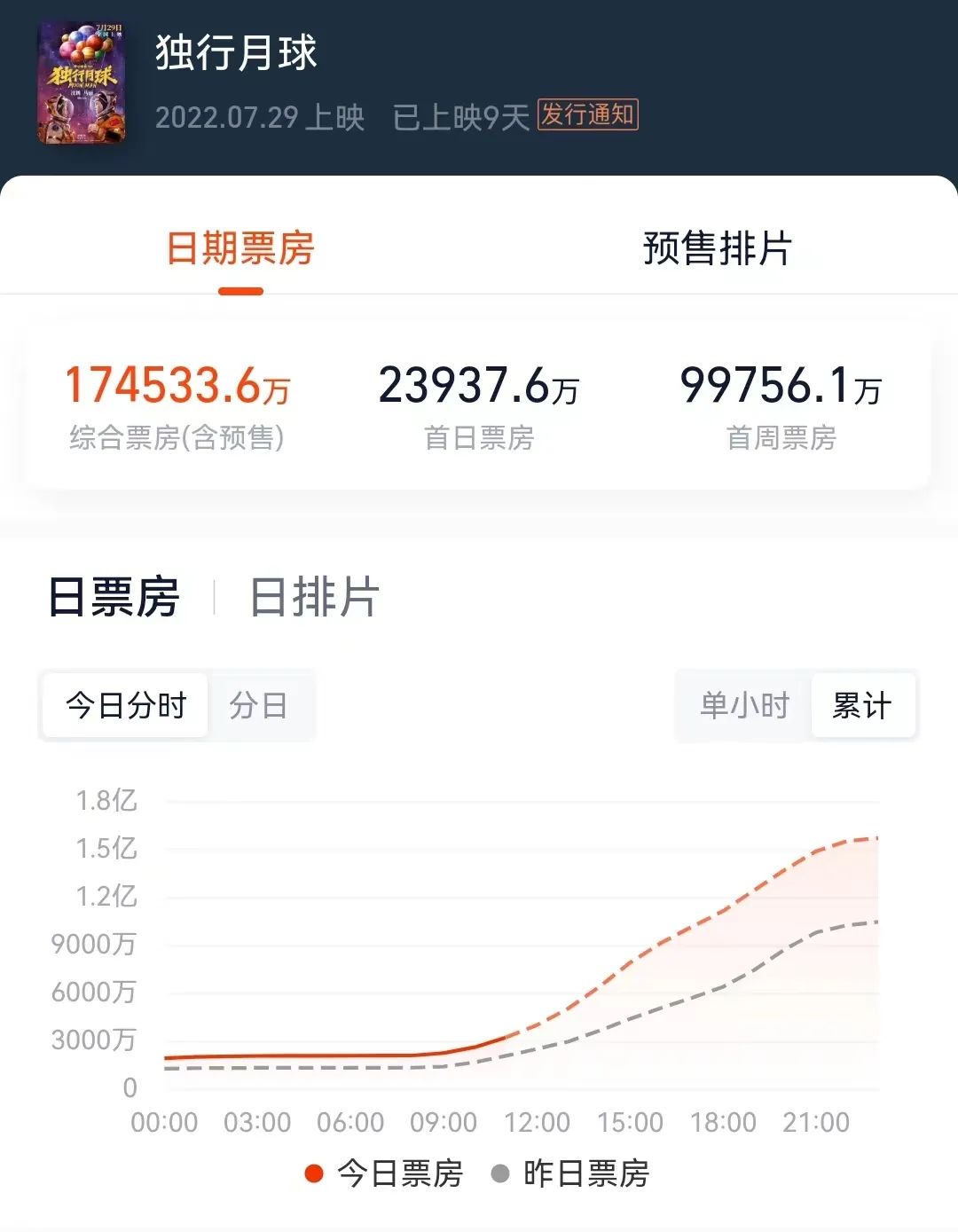
Task: Toggle the 昨日票房 legend series
Action: click(x=570, y=1173)
